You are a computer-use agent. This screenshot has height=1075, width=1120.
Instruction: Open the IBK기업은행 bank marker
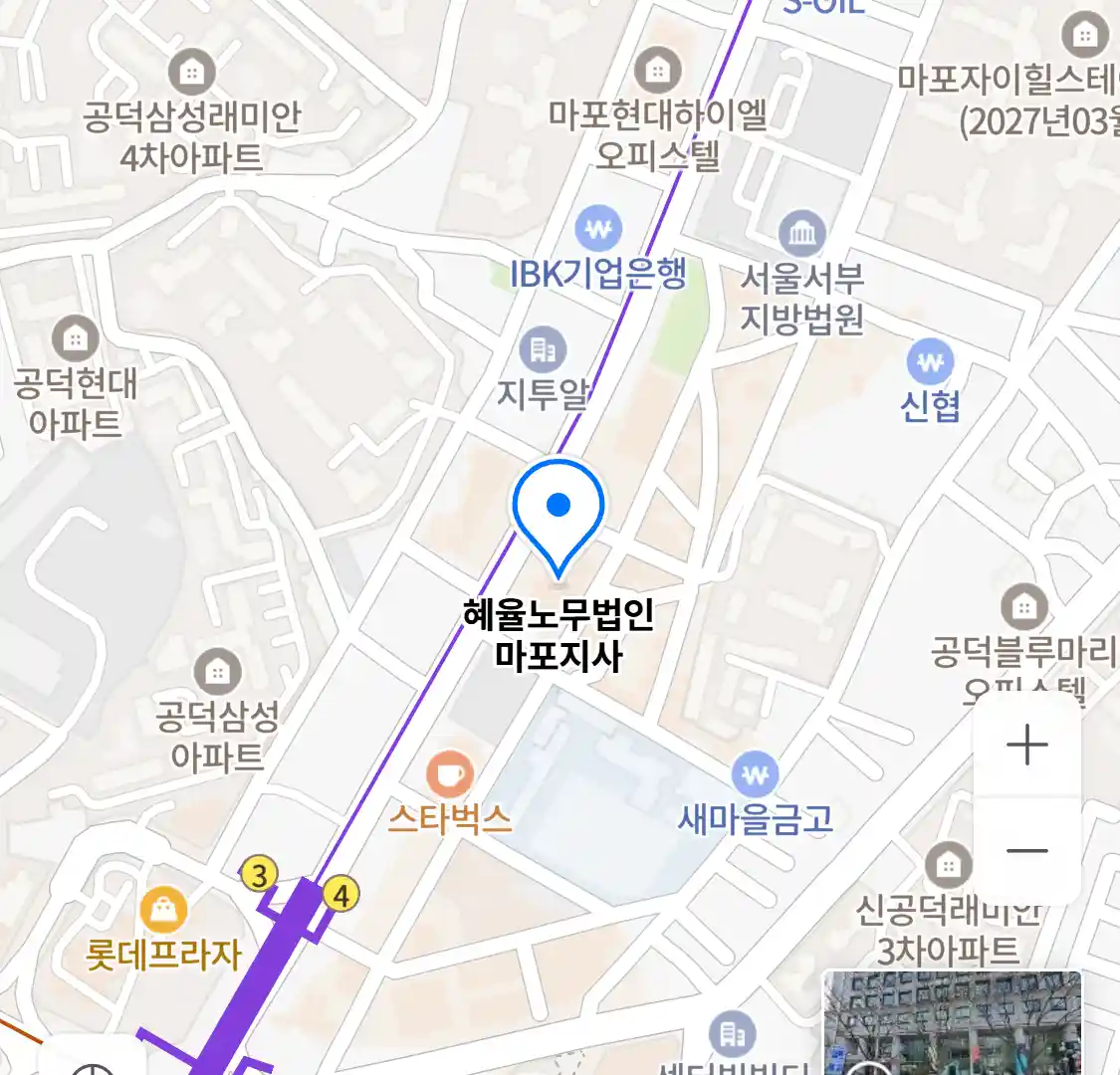[598, 231]
